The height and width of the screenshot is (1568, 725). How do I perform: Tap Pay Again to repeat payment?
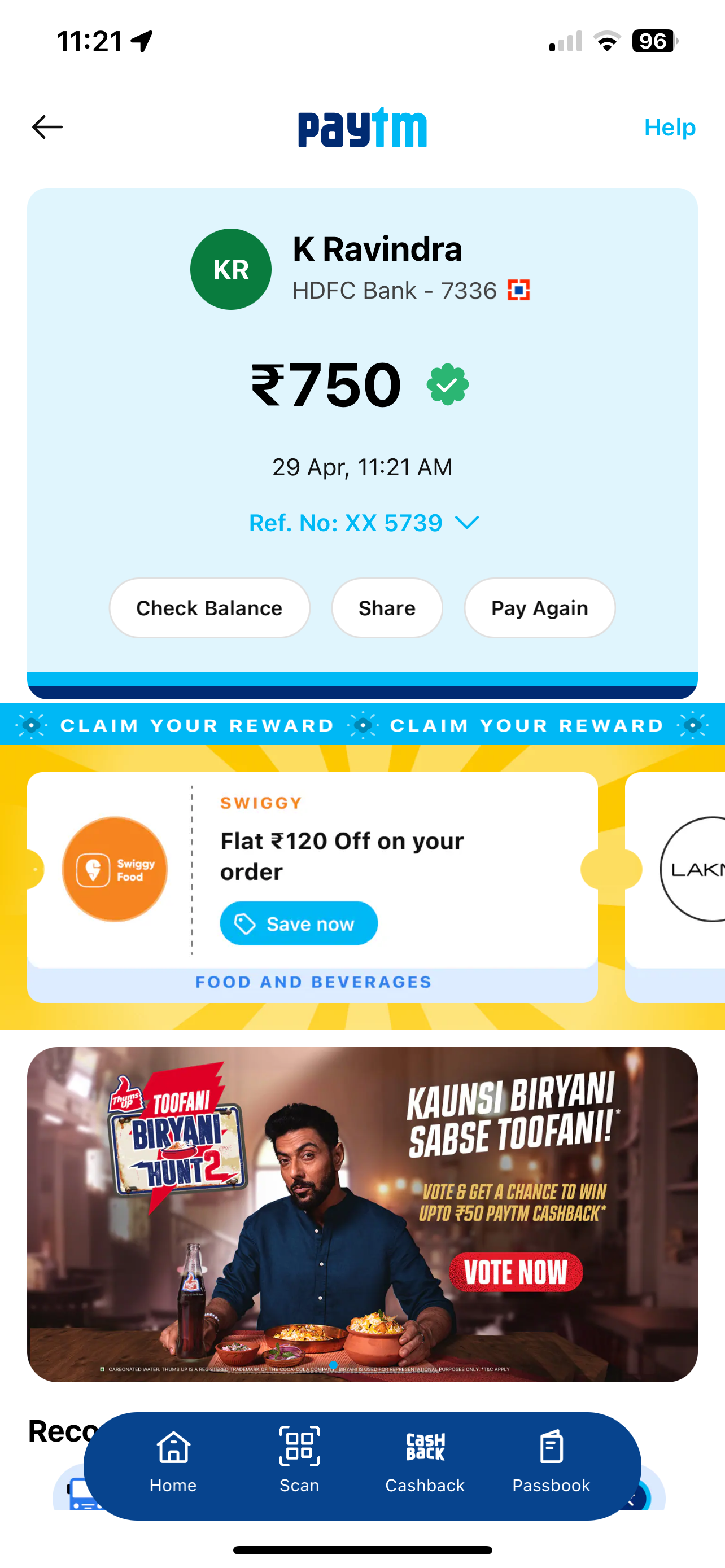[x=539, y=608]
